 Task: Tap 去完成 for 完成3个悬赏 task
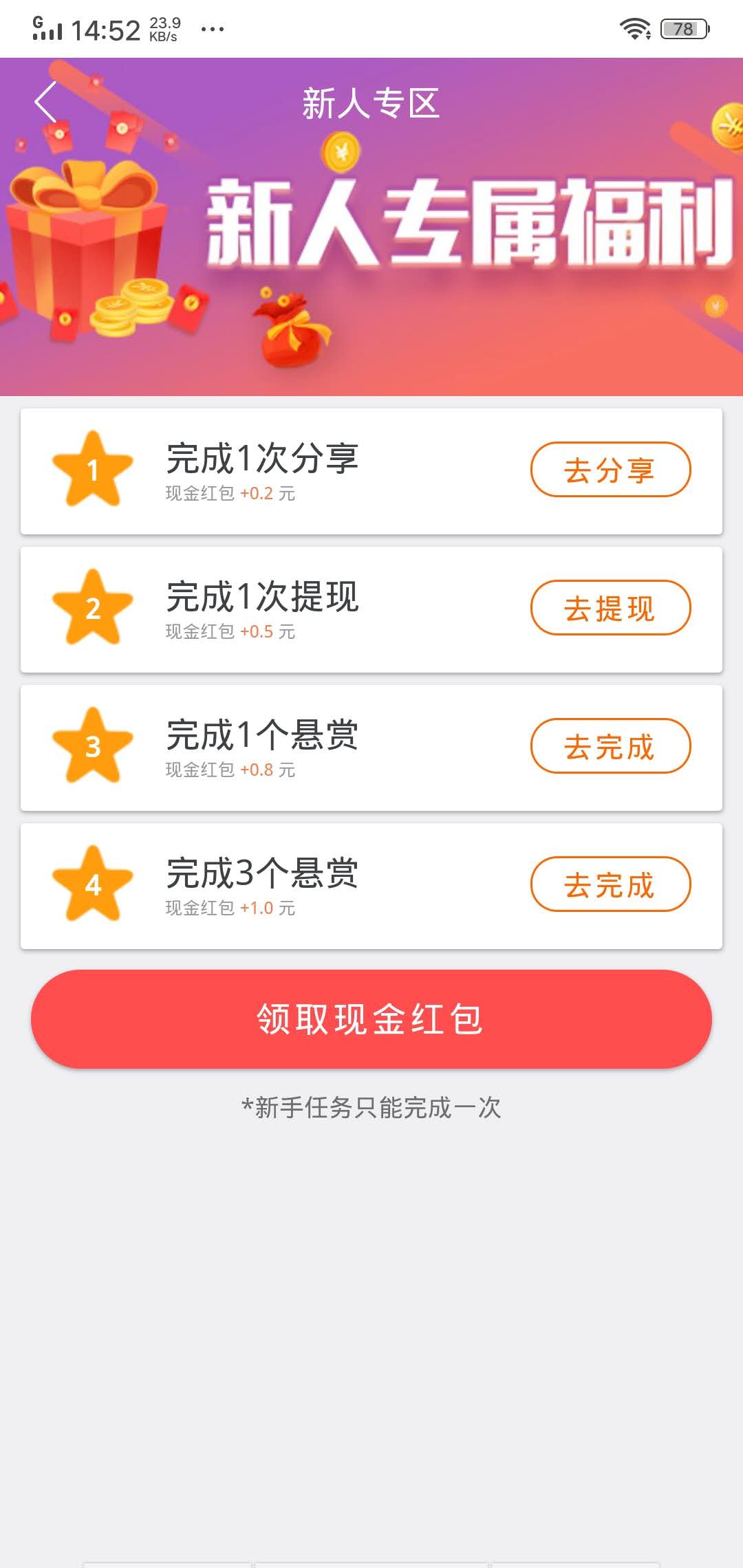pos(610,886)
